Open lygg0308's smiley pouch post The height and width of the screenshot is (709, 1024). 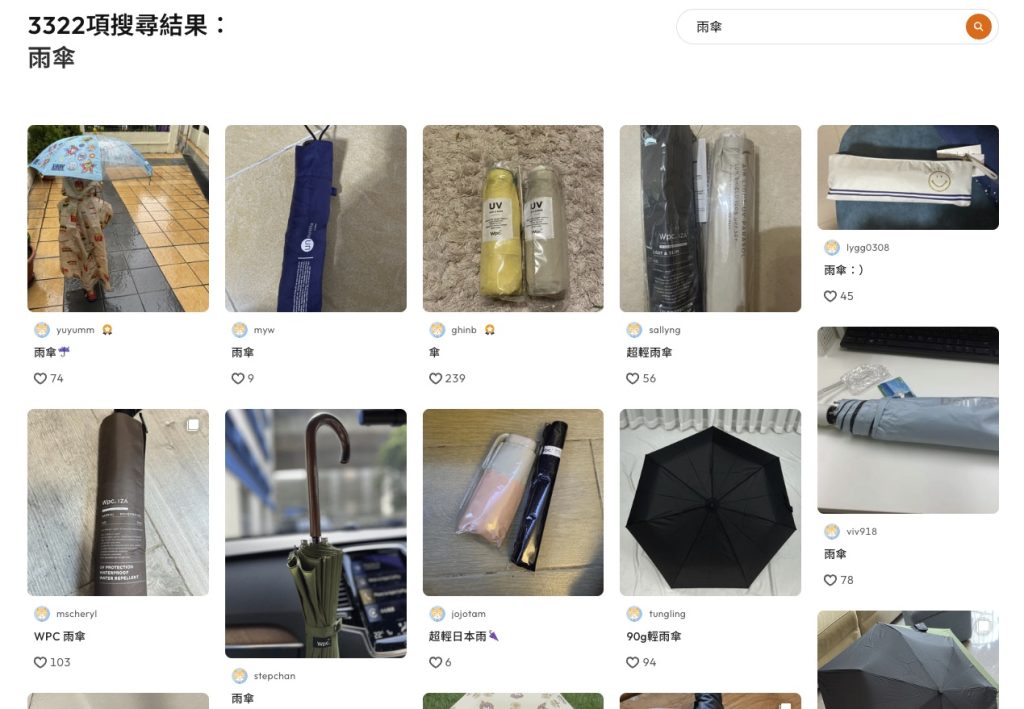(x=907, y=177)
